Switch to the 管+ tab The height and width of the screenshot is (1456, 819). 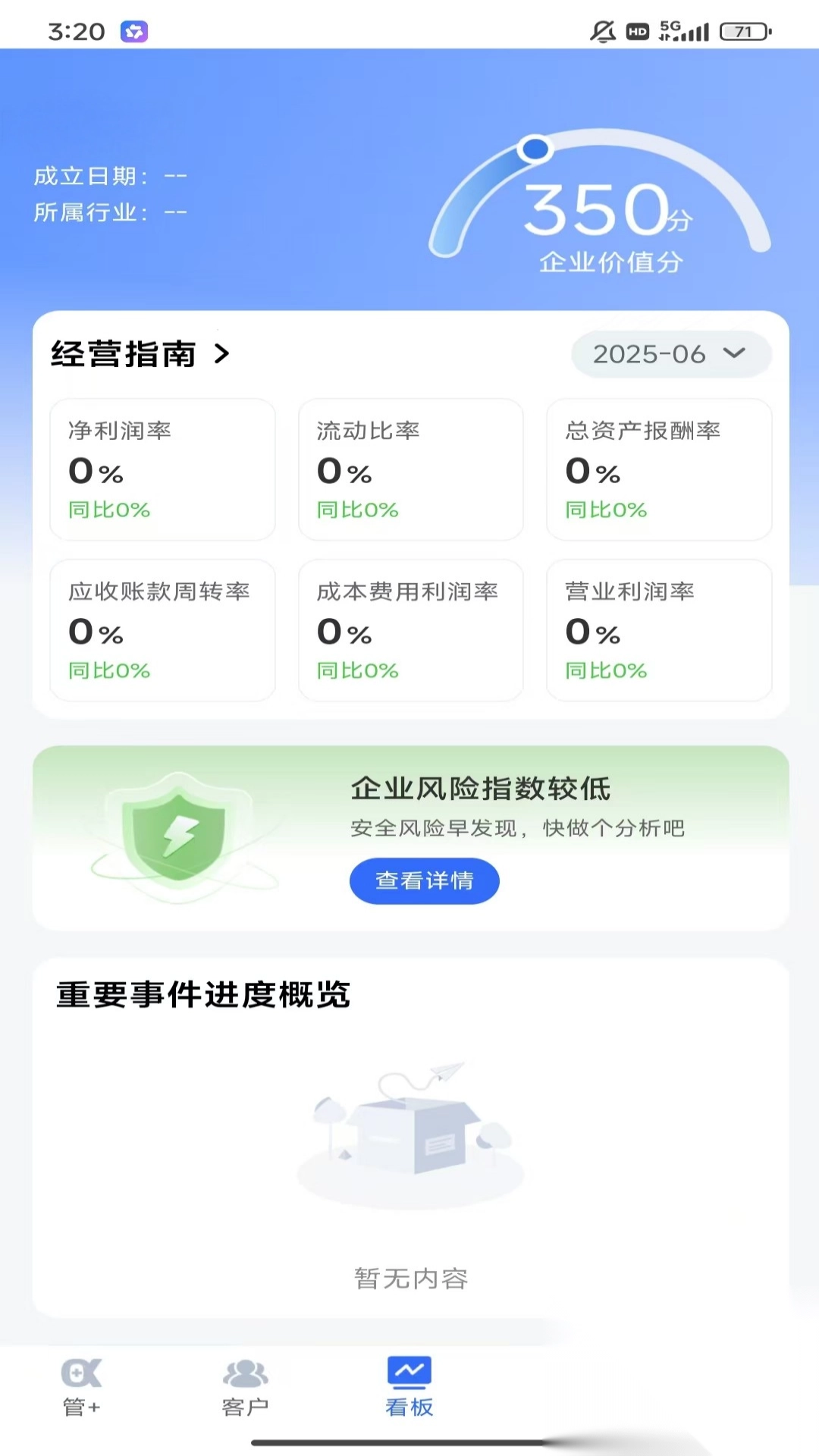click(x=81, y=1388)
